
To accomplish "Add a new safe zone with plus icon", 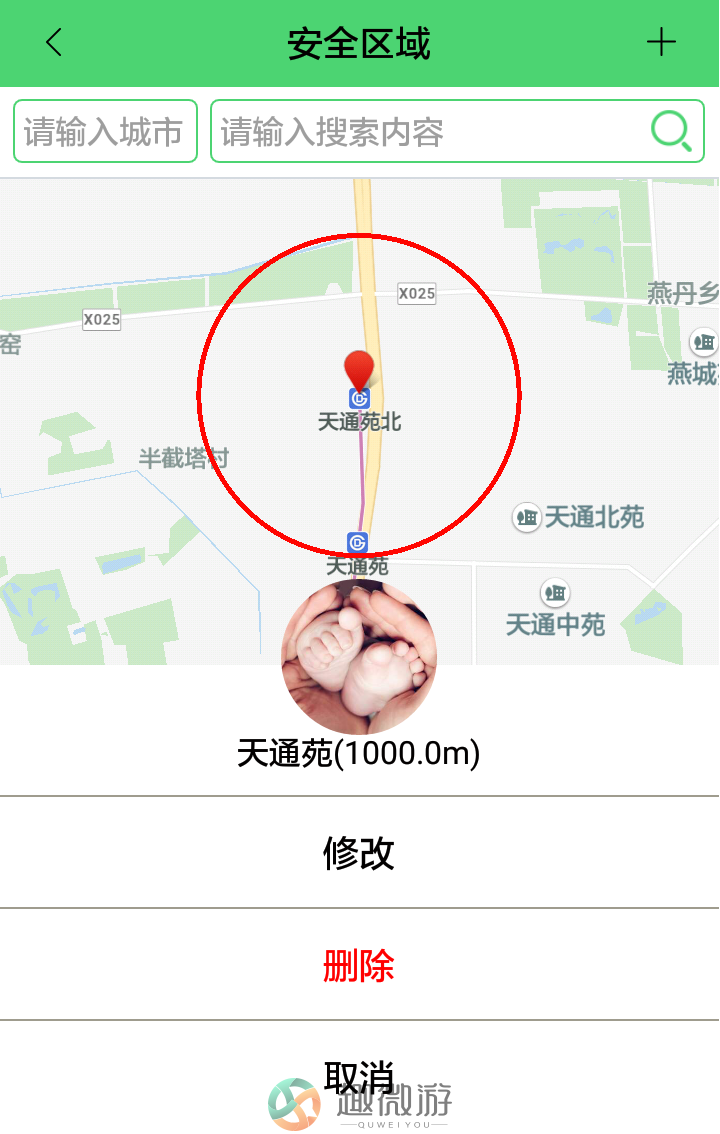I will [661, 42].
